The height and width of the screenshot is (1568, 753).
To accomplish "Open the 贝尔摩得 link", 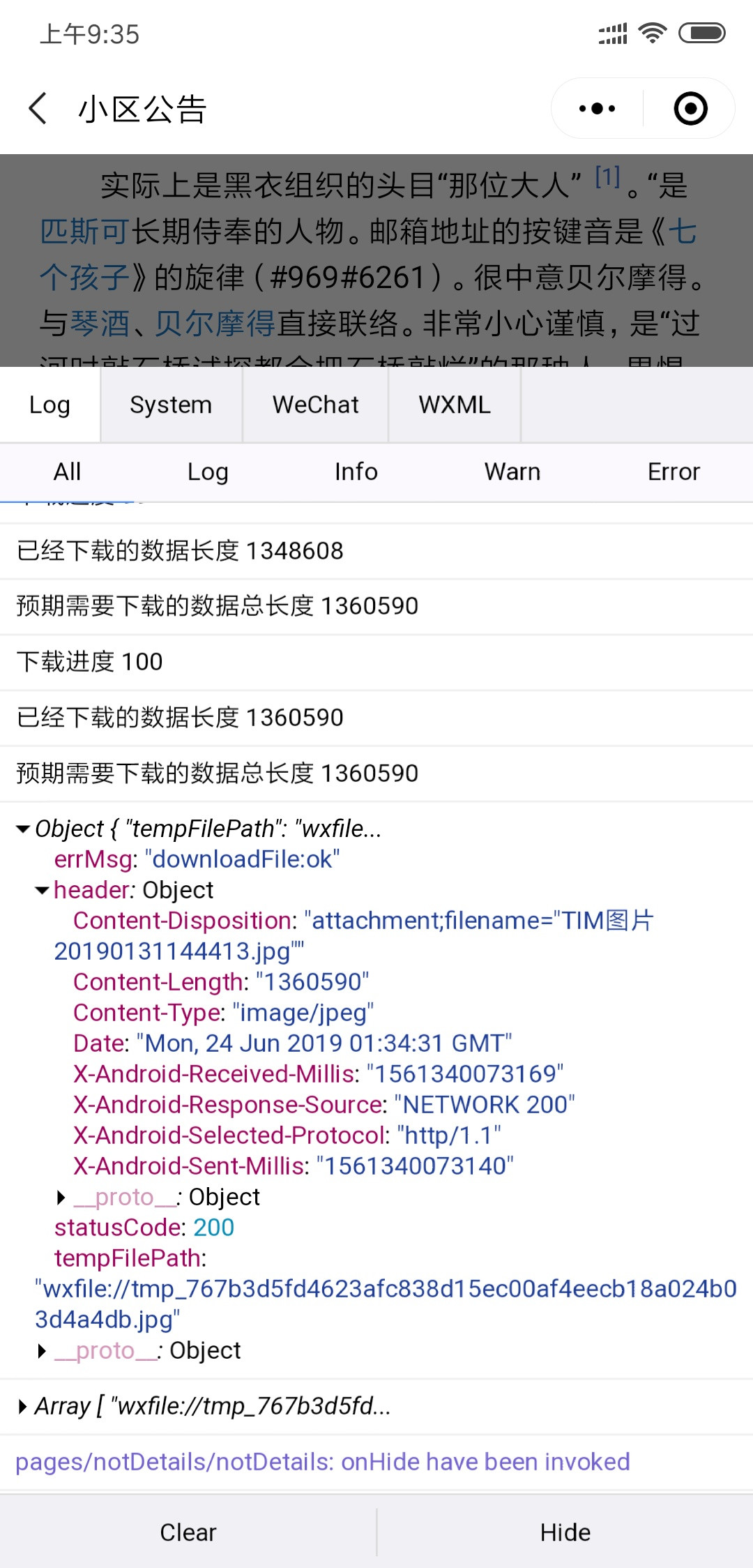I will pyautogui.click(x=215, y=324).
